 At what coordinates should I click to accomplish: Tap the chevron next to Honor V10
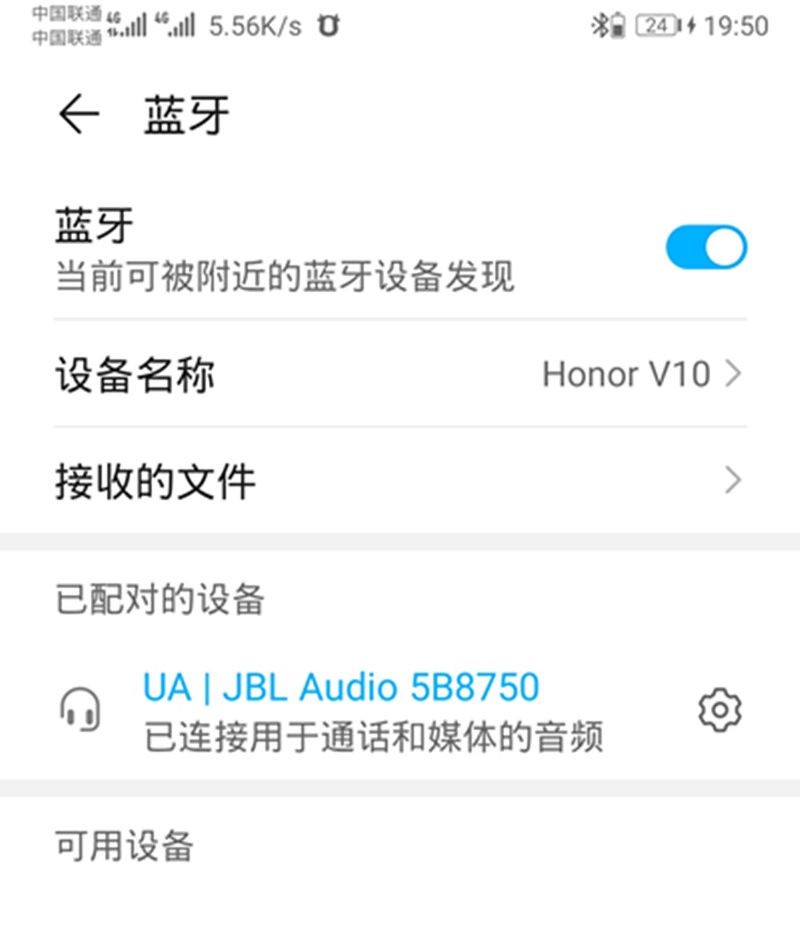pyautogui.click(x=733, y=374)
